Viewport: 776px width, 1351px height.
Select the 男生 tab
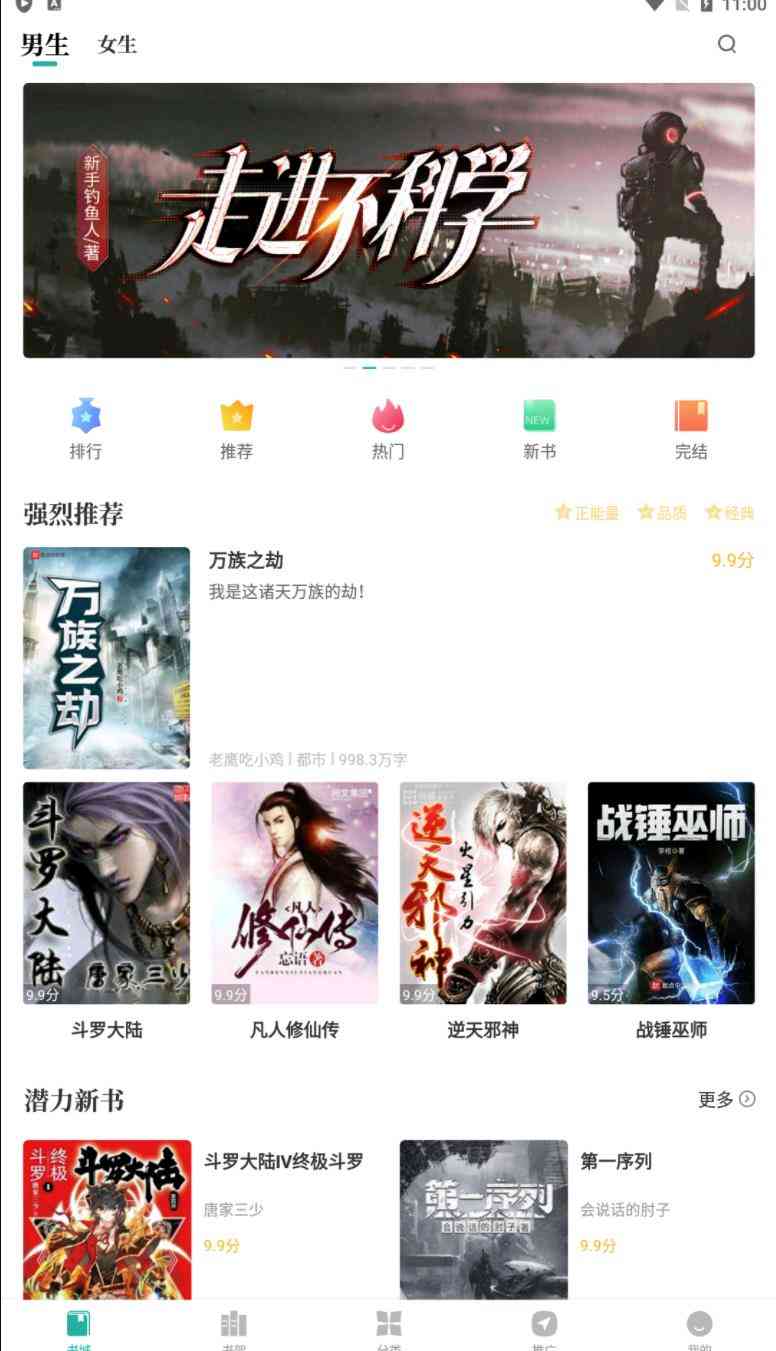pyautogui.click(x=45, y=45)
